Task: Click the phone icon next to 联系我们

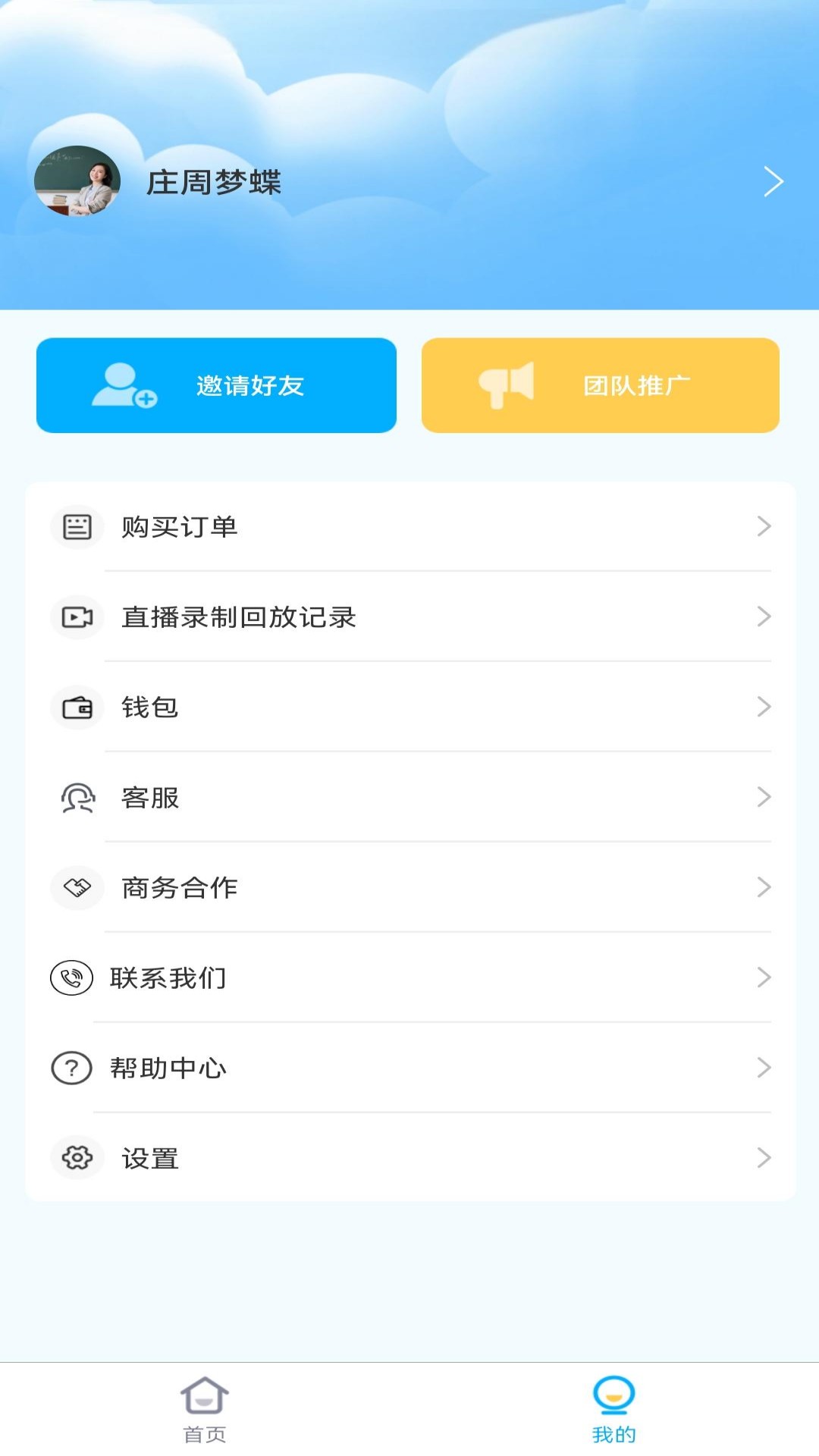Action: (71, 977)
